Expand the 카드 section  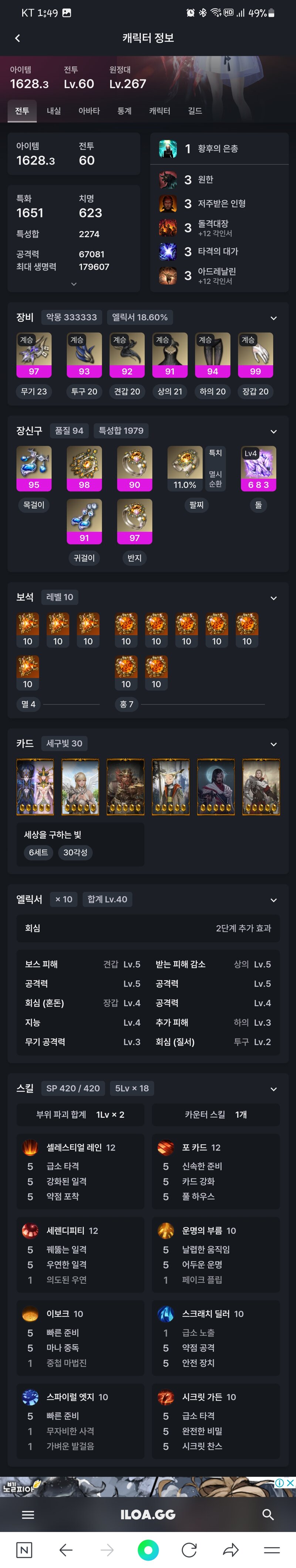click(x=273, y=744)
